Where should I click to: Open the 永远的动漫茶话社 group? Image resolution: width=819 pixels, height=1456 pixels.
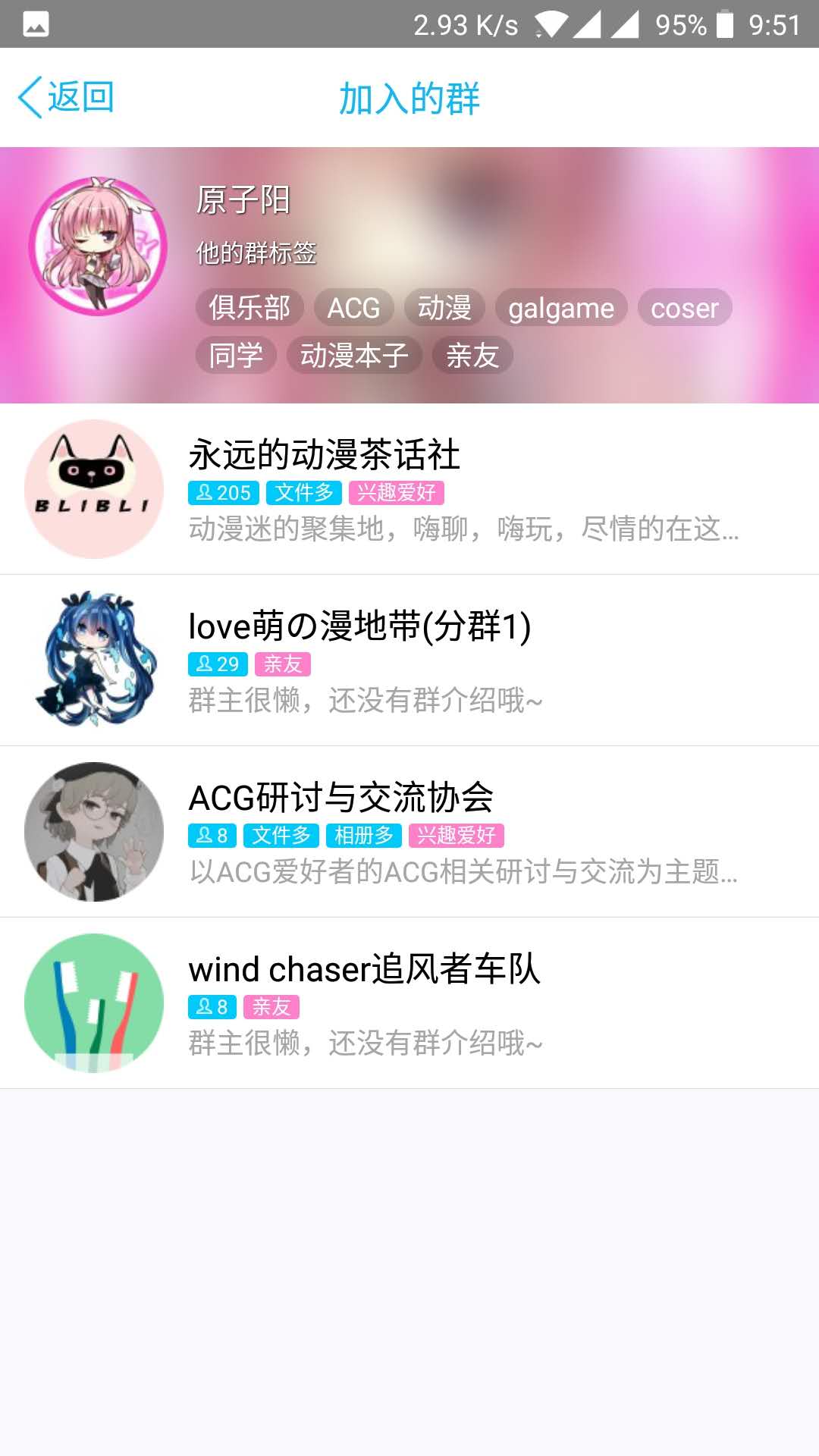[x=409, y=489]
